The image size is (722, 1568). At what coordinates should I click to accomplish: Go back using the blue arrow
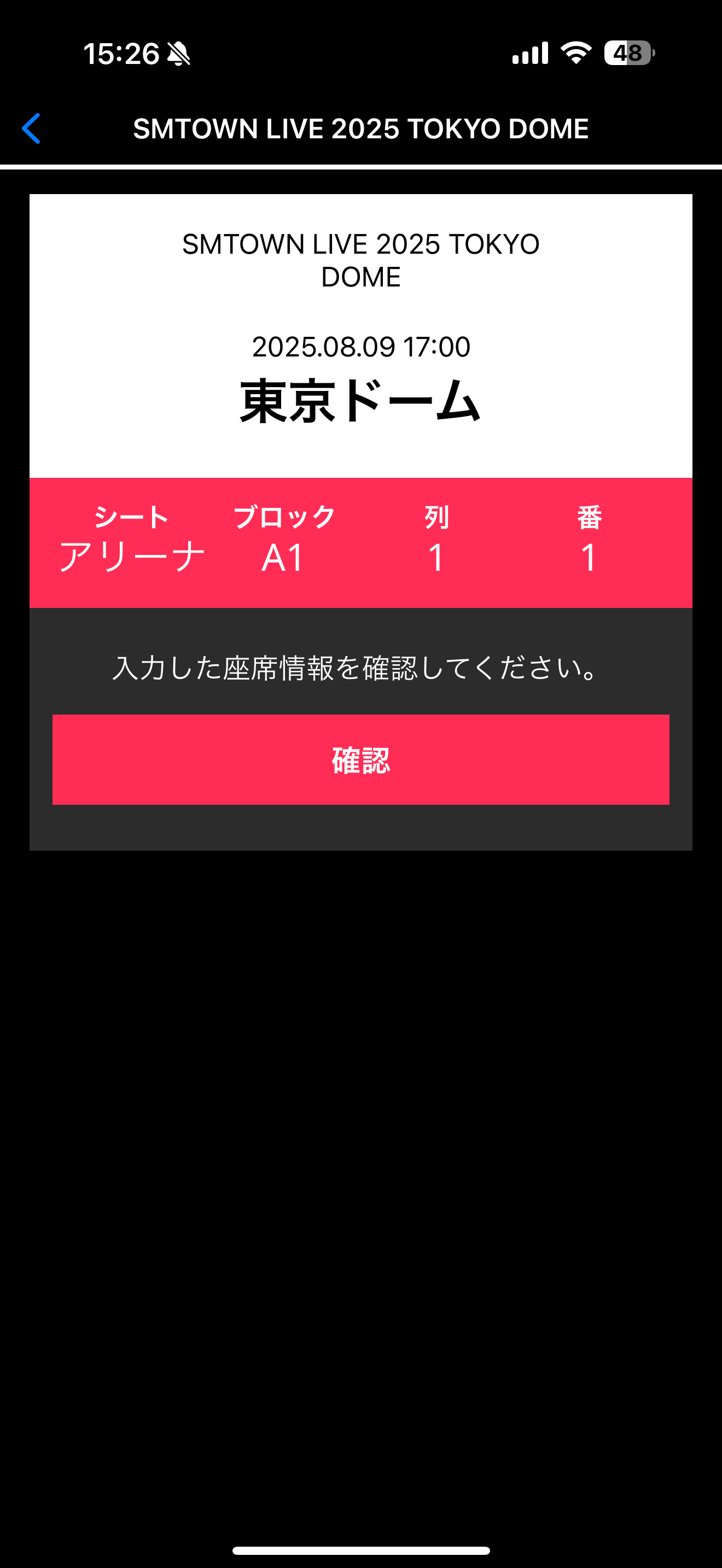click(x=32, y=128)
